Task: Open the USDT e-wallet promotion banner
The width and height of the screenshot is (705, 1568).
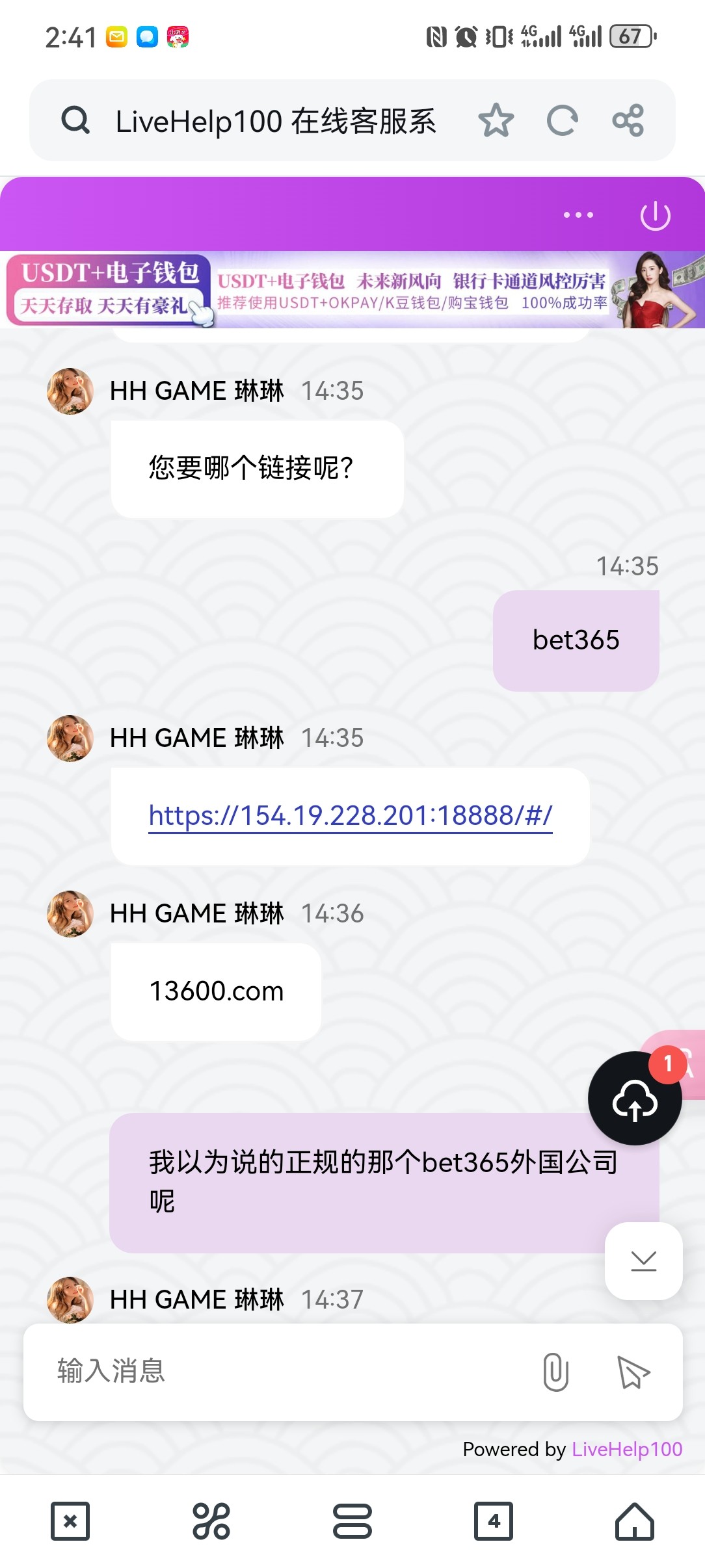Action: coord(352,291)
